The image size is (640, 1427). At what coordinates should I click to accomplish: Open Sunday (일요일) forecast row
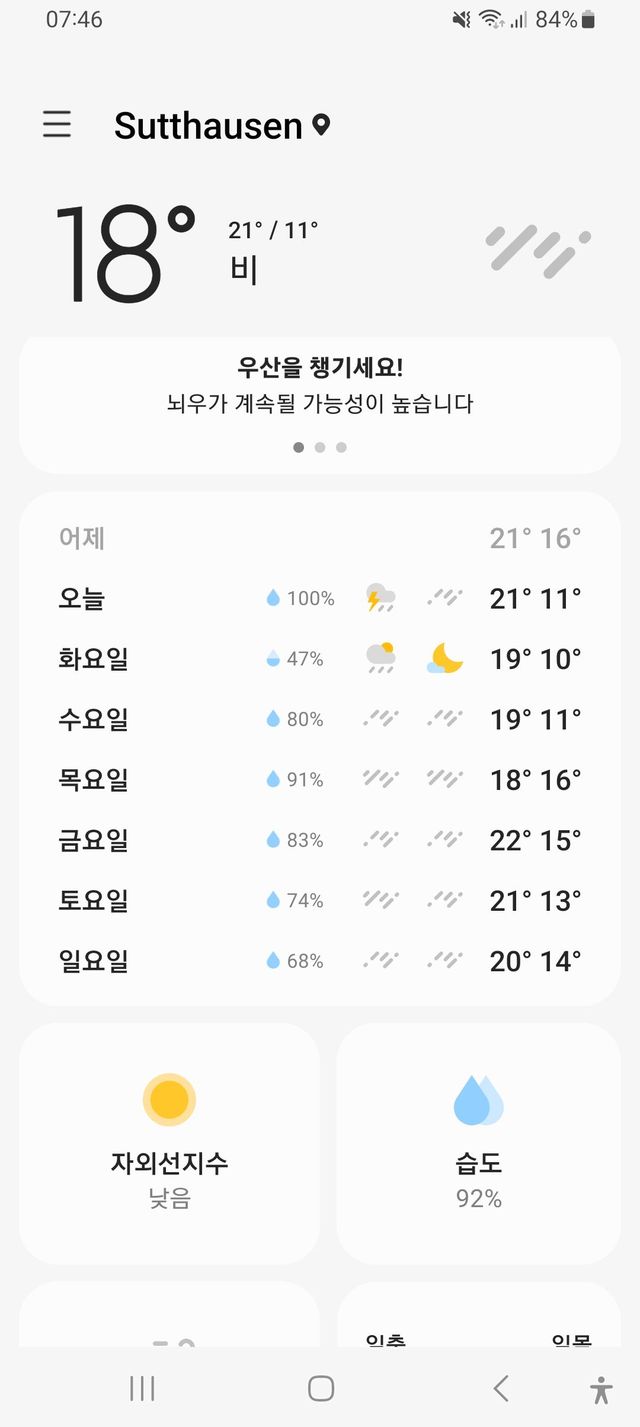tap(319, 961)
